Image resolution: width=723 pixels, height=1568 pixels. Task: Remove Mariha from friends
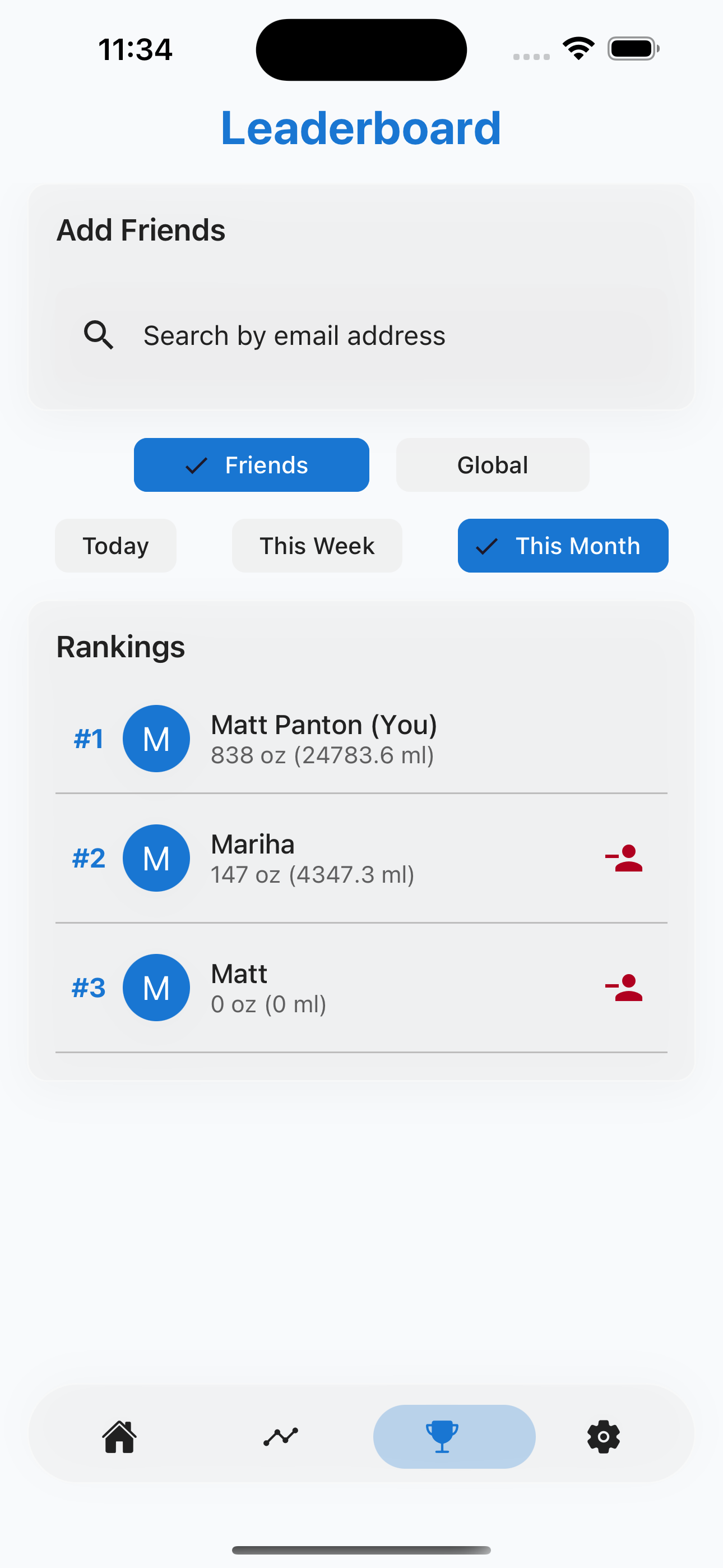tap(624, 858)
